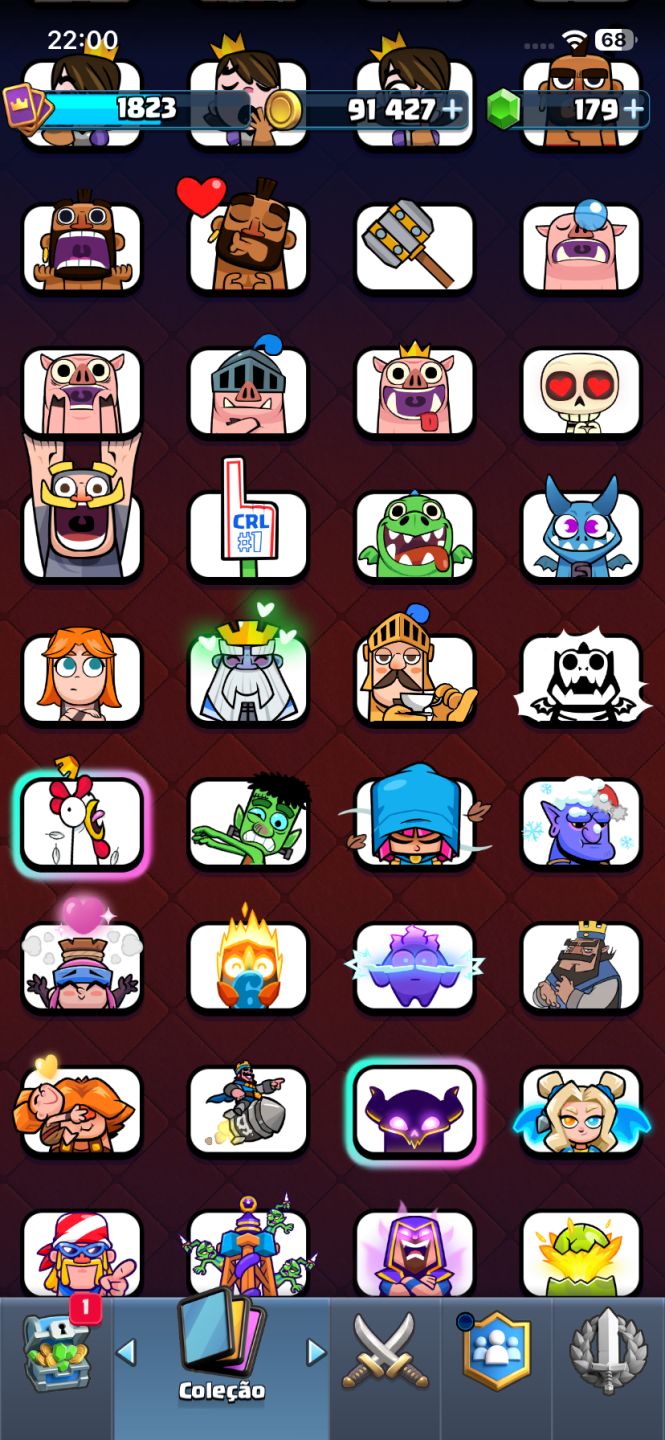This screenshot has width=665, height=1440.
Task: Go to the previous Coleção page arrow
Action: tap(126, 1352)
